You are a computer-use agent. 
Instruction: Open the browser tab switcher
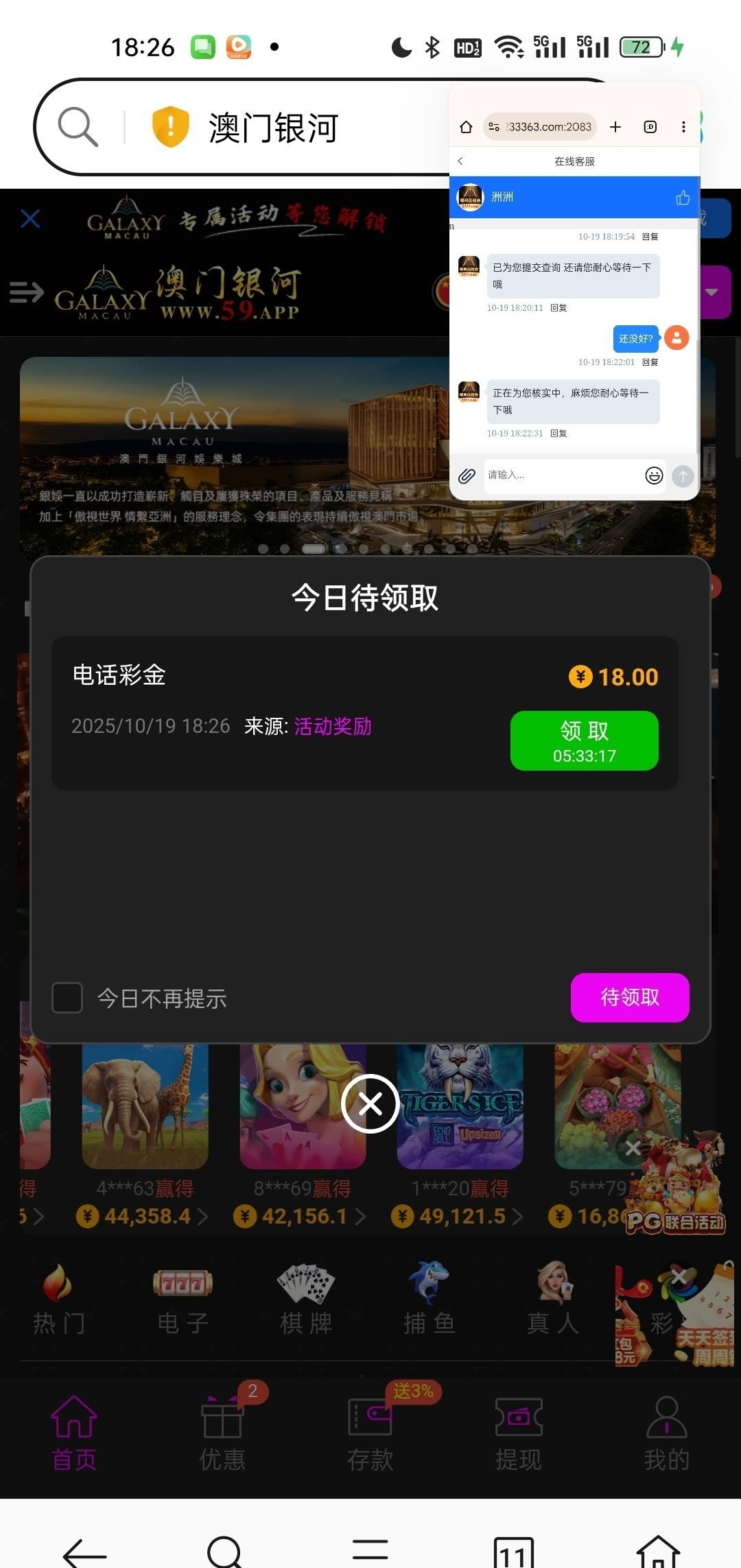(513, 1552)
